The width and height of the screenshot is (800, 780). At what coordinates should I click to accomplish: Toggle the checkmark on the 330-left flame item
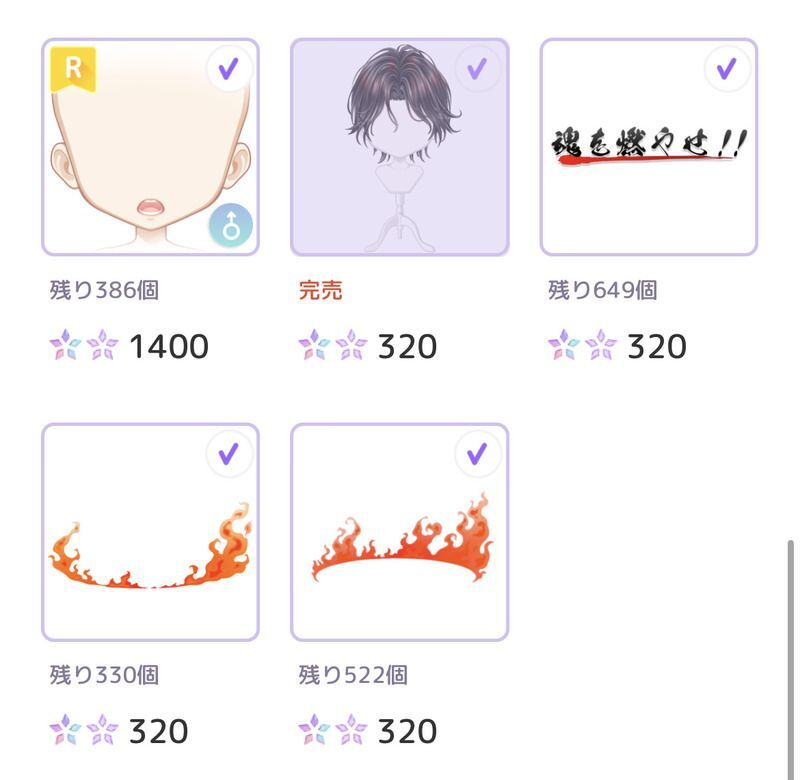coord(229,453)
